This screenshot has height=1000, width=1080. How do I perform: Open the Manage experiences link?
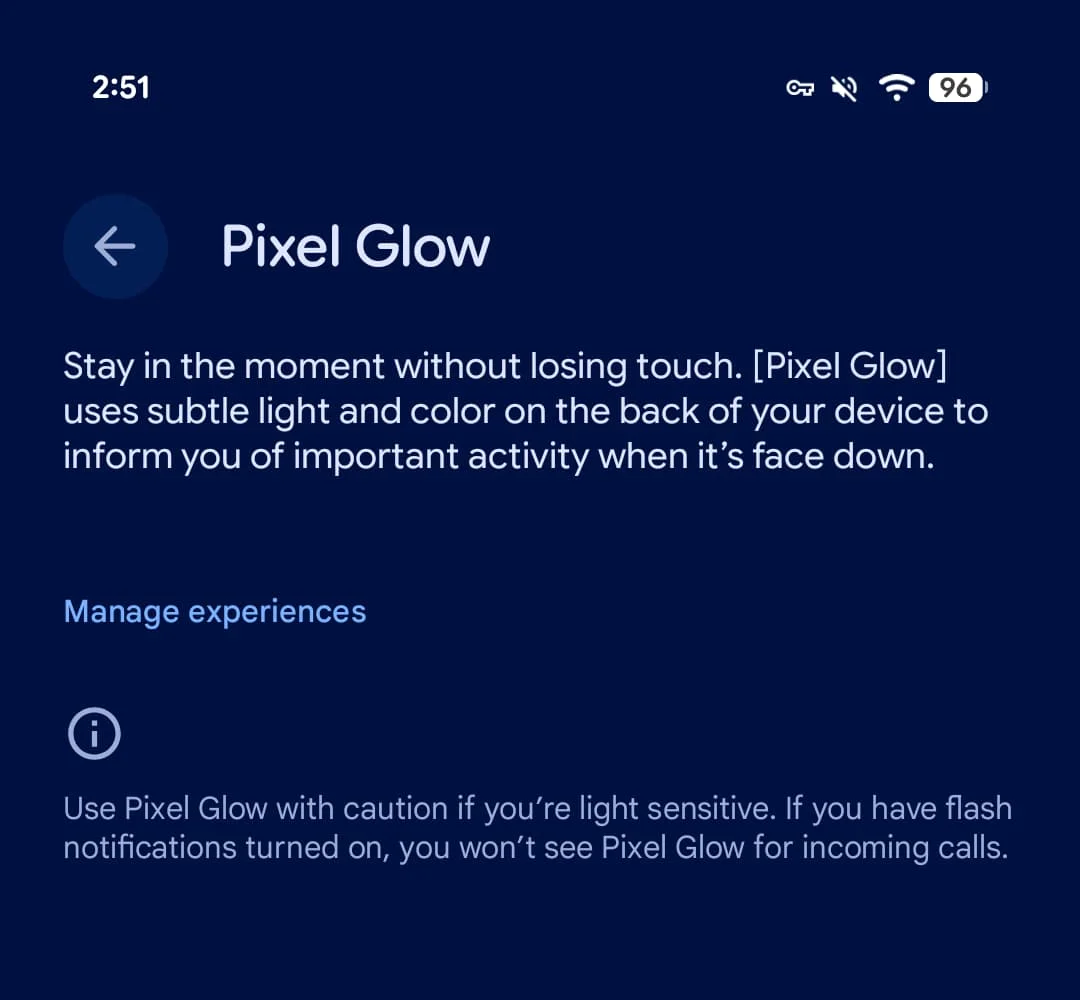click(x=215, y=611)
